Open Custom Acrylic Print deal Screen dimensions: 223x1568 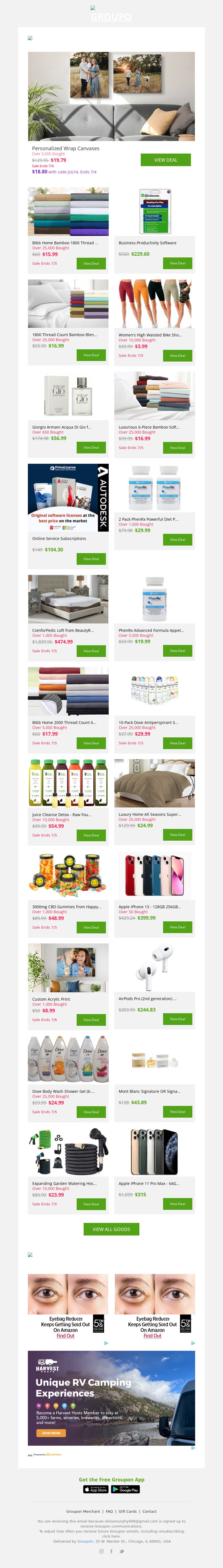click(91, 1020)
